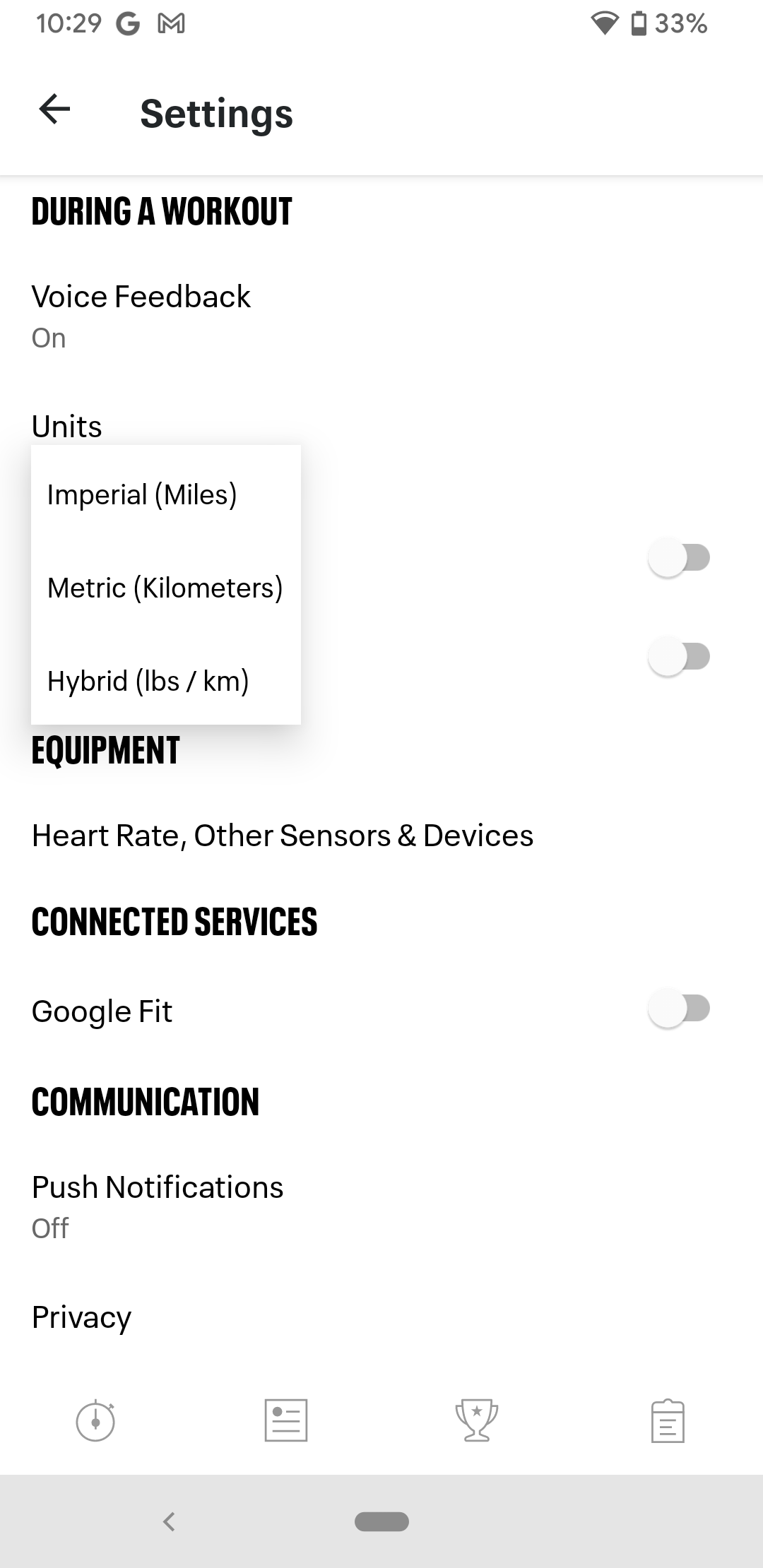Open the clipboard plans tab
The height and width of the screenshot is (1568, 763).
point(668,1420)
